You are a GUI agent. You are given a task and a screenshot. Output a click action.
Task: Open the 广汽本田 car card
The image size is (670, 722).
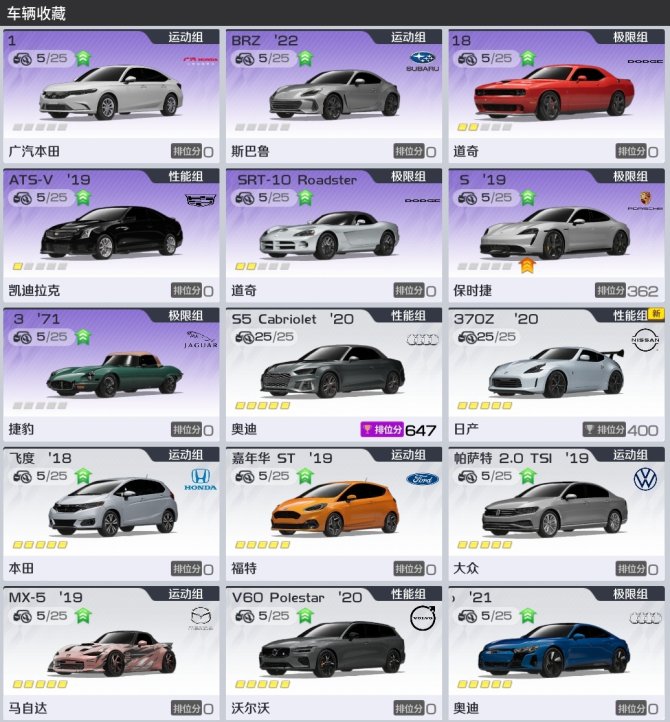(111, 94)
